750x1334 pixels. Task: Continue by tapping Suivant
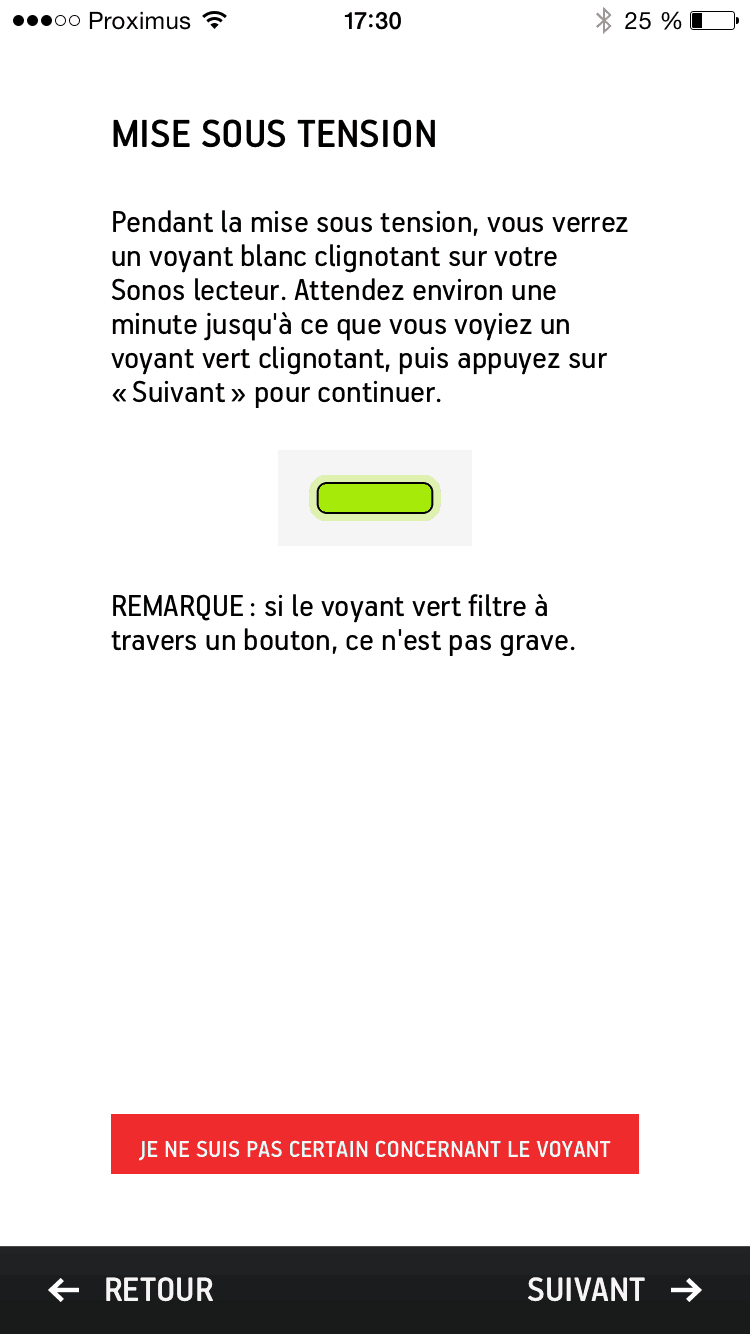[x=614, y=1290]
